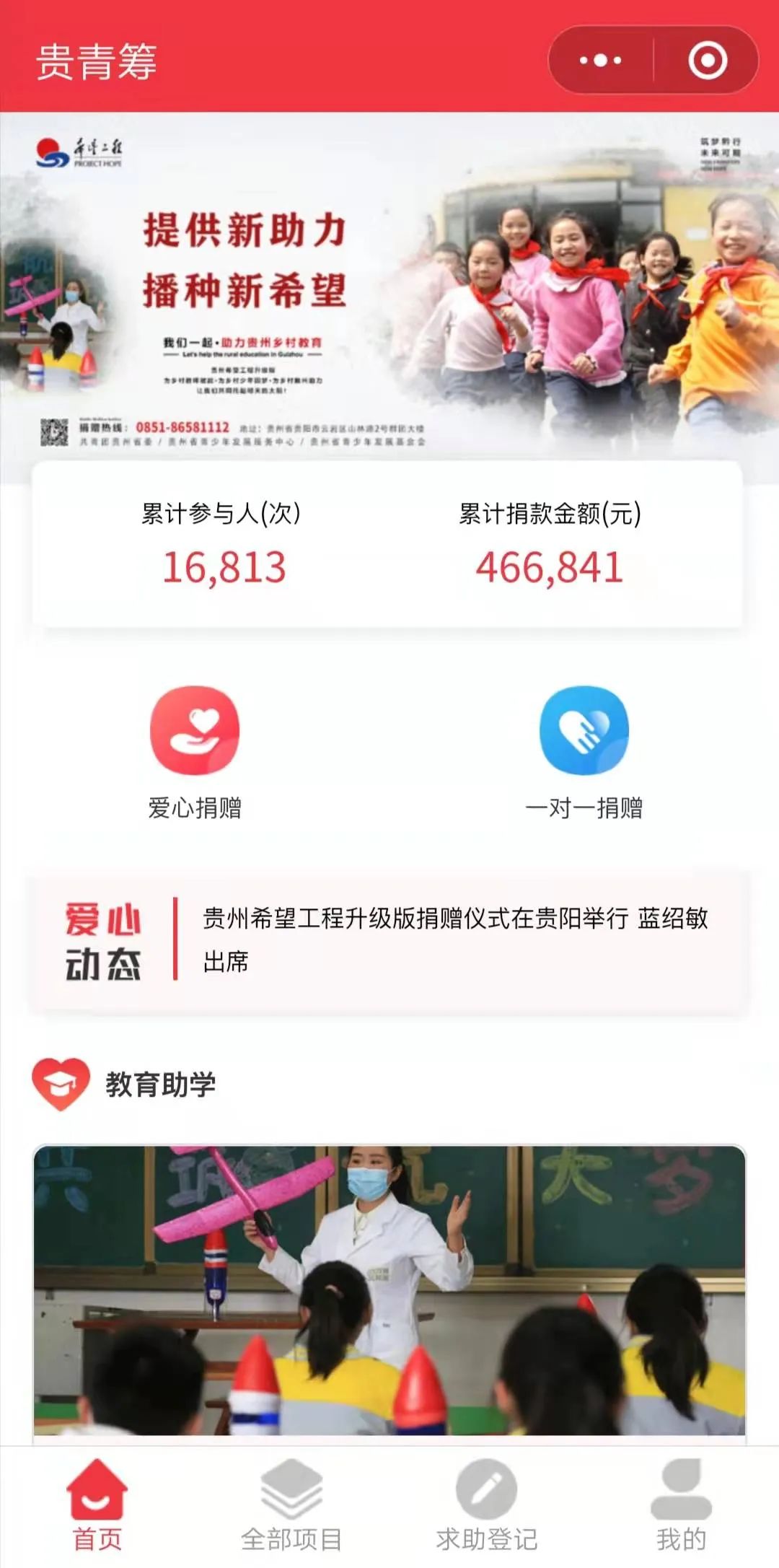Open 一对一捐赠 donation

pyautogui.click(x=584, y=752)
